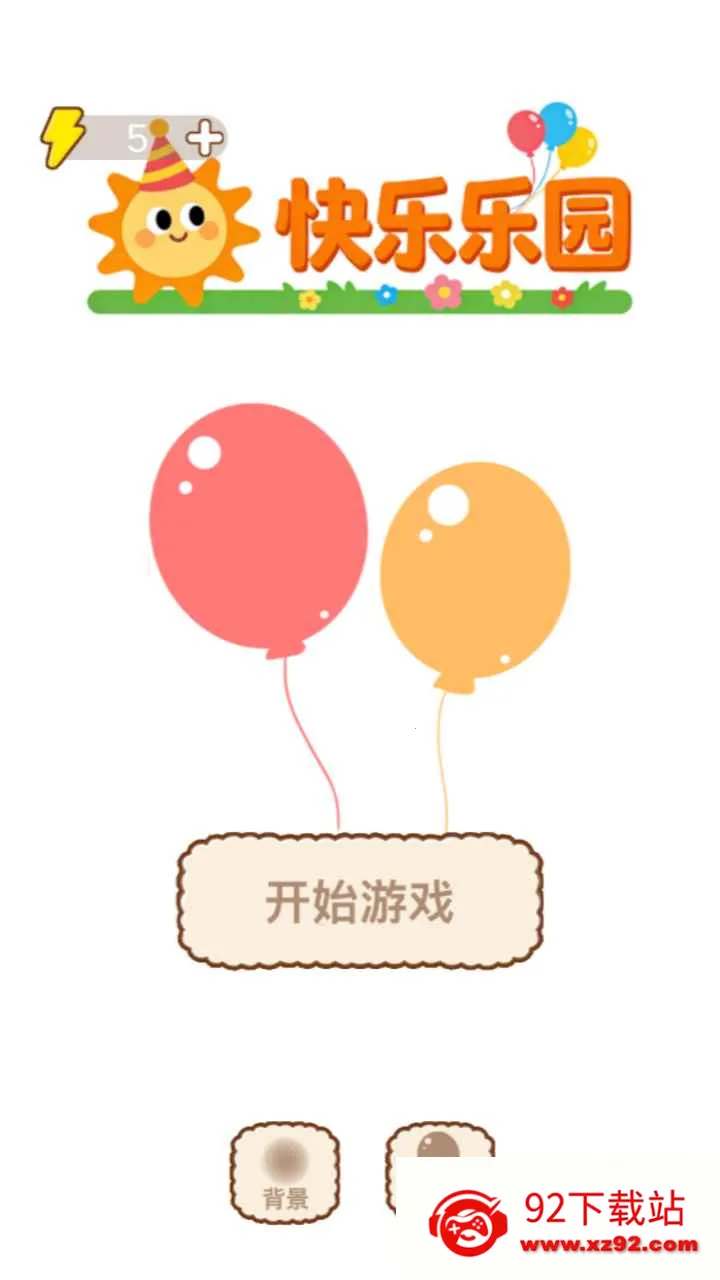
Task: Open the 背景 background selector
Action: [x=285, y=1173]
